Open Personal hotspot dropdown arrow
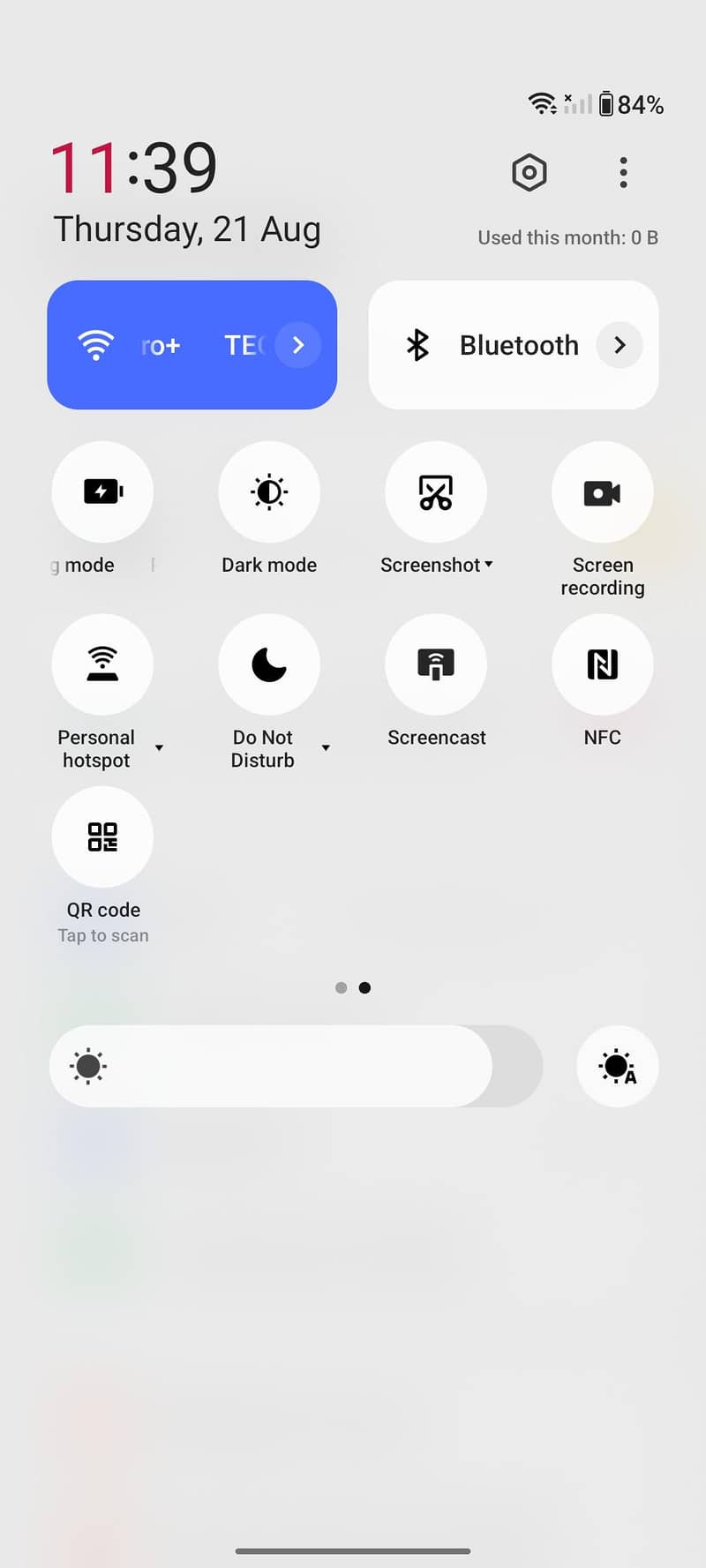 point(159,747)
